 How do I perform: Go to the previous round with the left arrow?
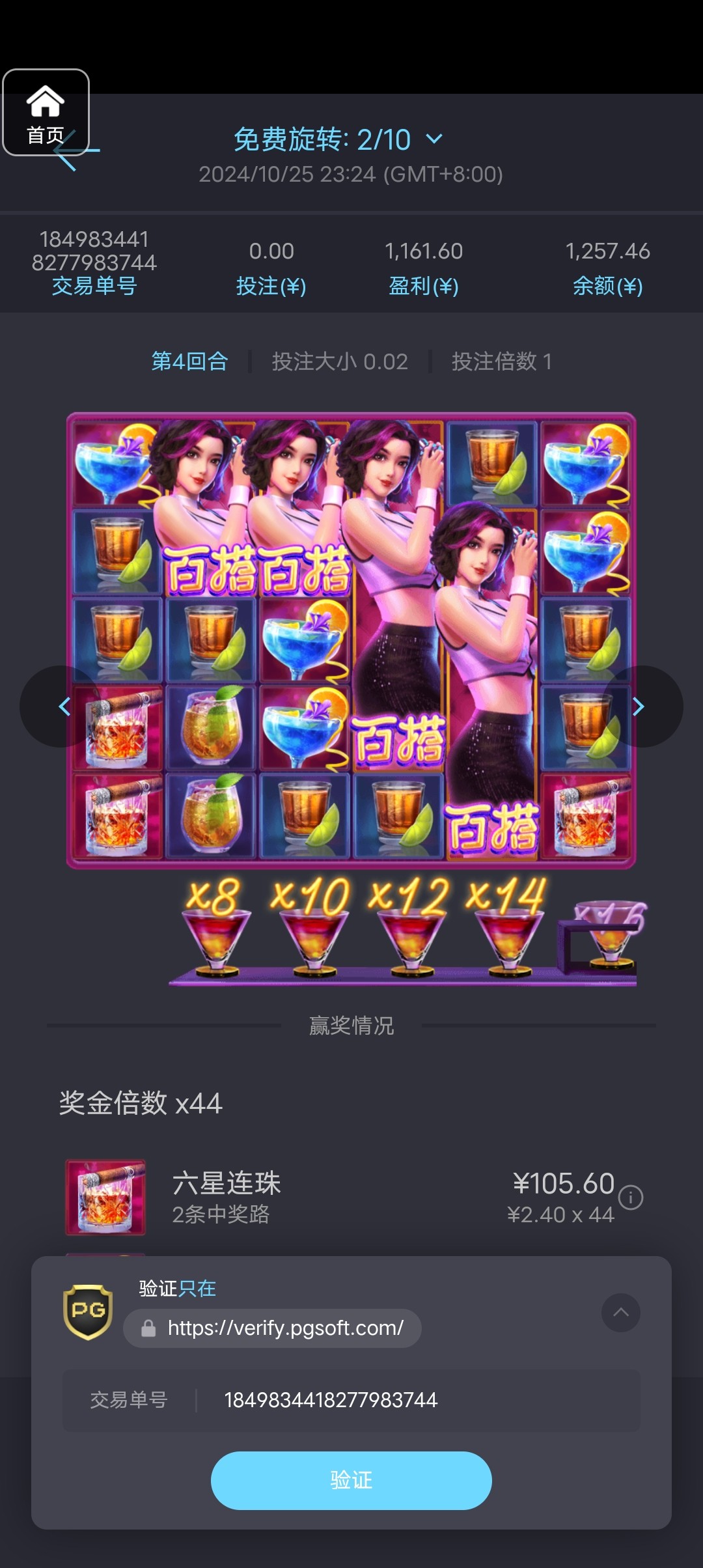(64, 707)
